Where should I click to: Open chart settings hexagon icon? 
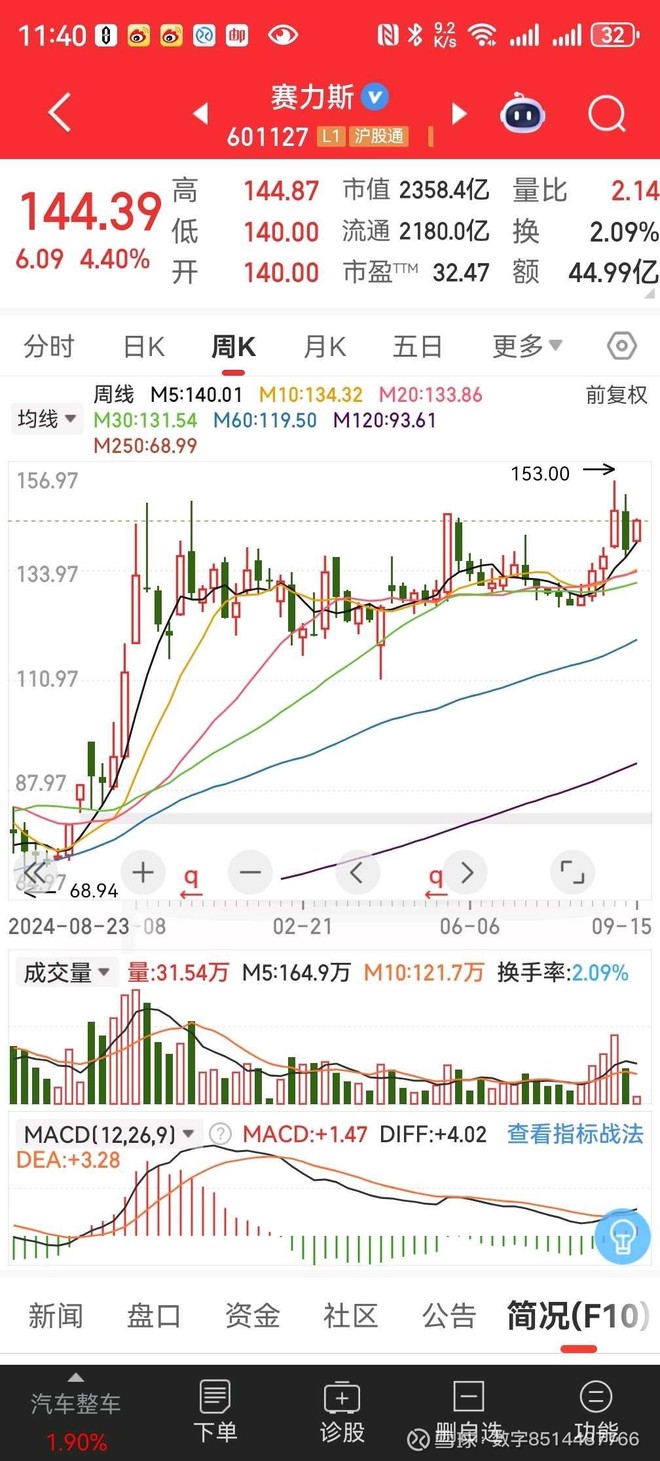[622, 347]
